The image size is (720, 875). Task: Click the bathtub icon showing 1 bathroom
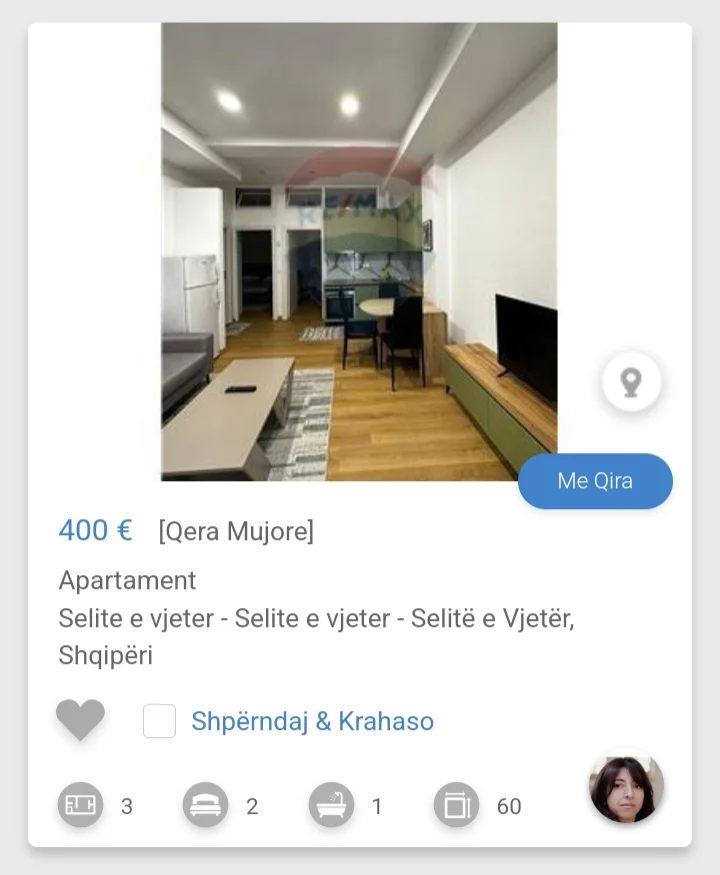333,805
